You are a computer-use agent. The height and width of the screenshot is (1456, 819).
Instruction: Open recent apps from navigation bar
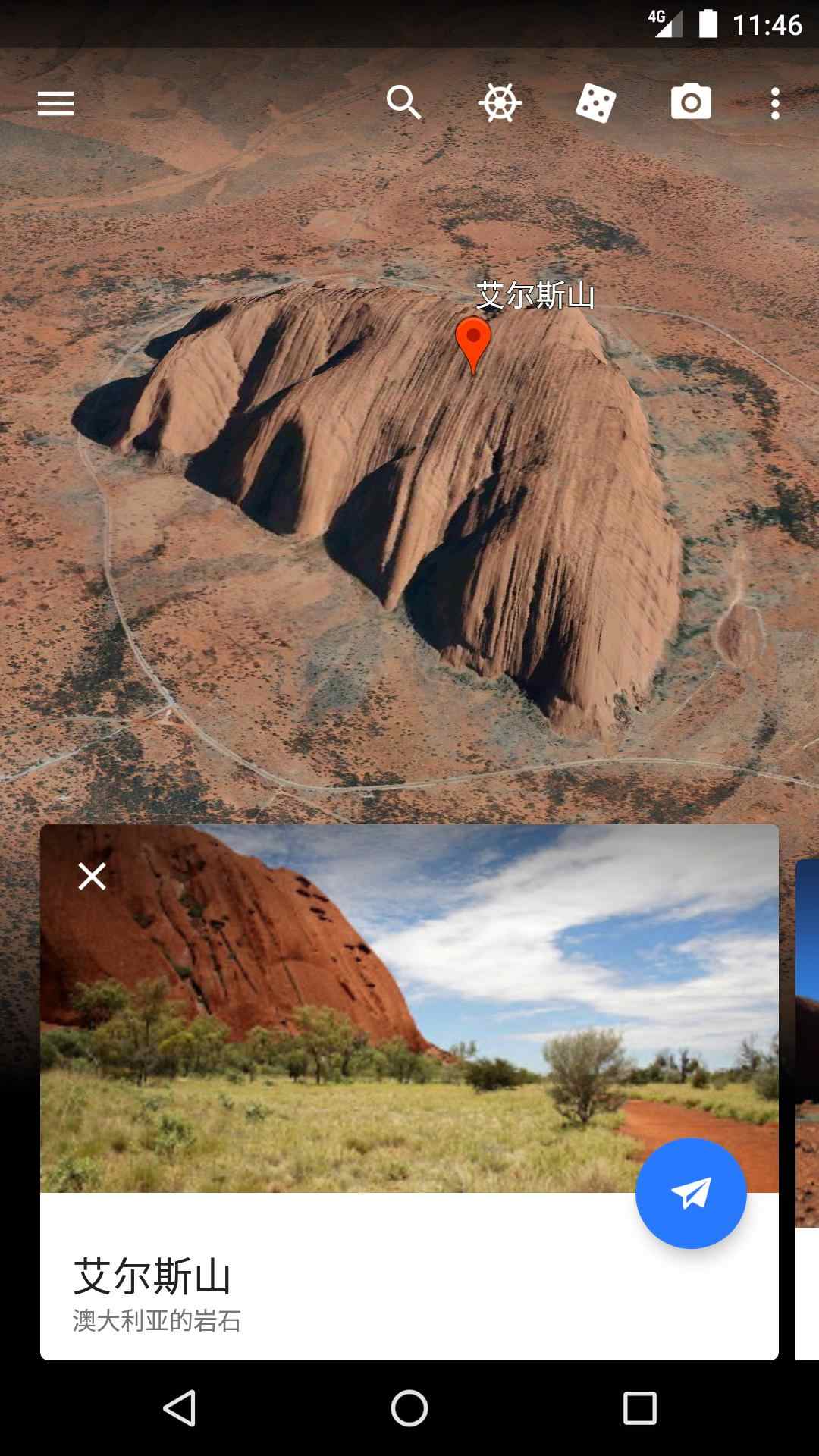point(639,1408)
